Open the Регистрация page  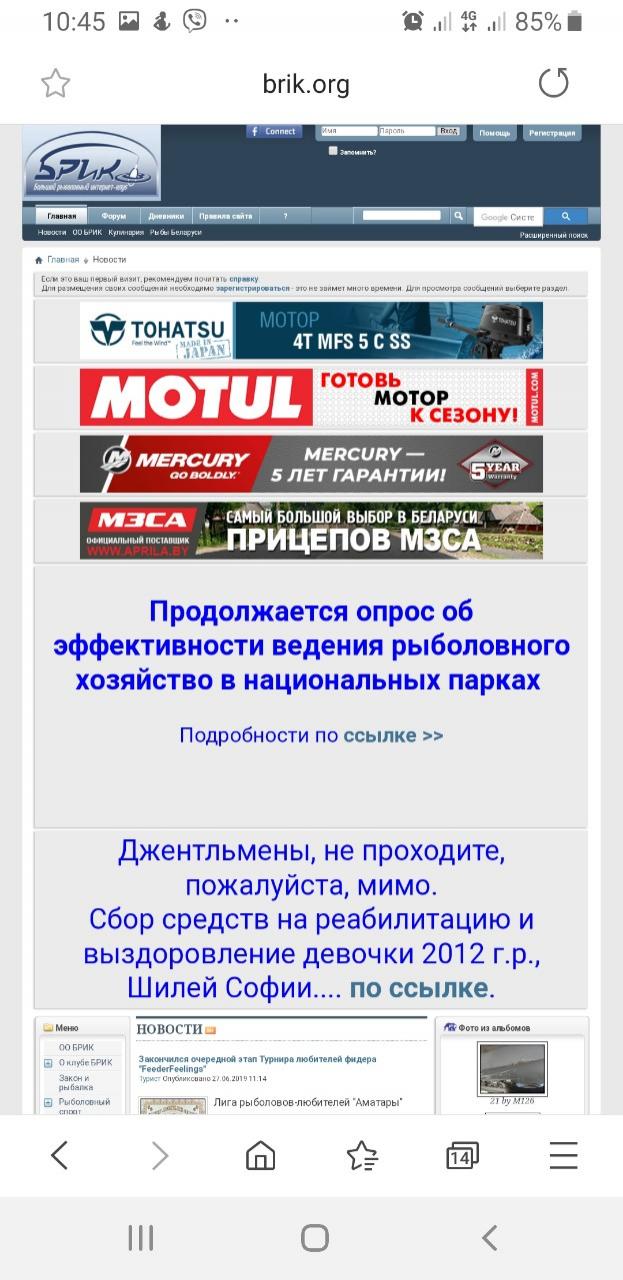tap(552, 133)
